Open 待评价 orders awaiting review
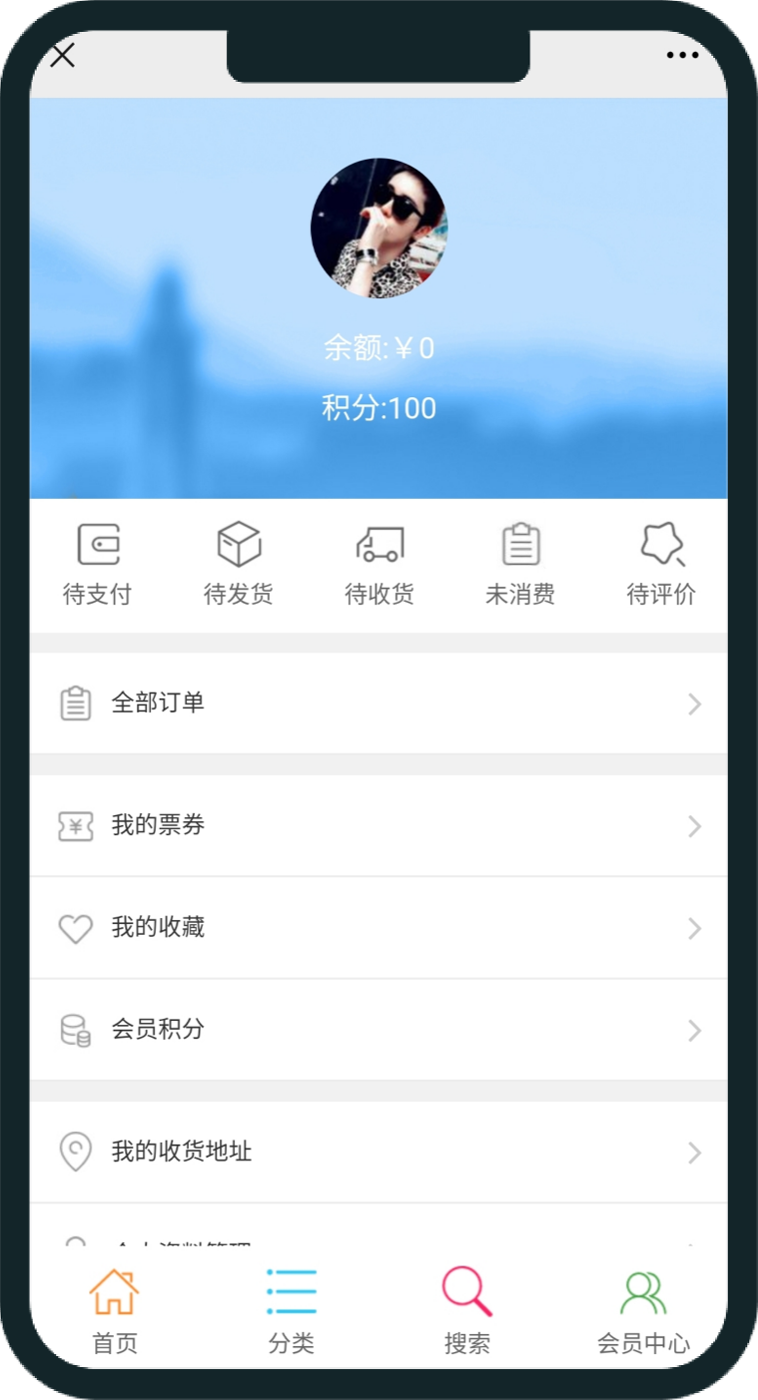Screen dimensions: 758x1400 [x=661, y=565]
